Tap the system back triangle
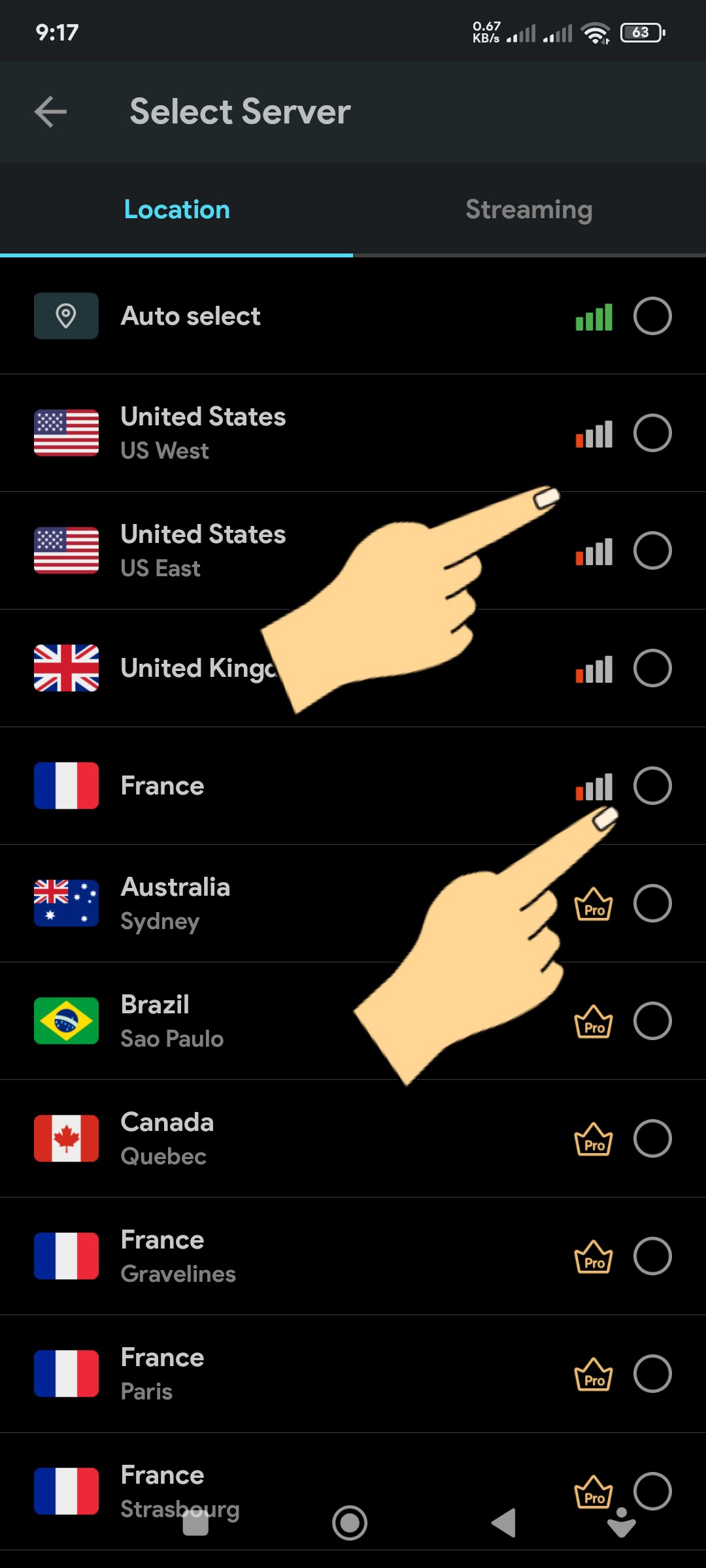 pos(504,1523)
